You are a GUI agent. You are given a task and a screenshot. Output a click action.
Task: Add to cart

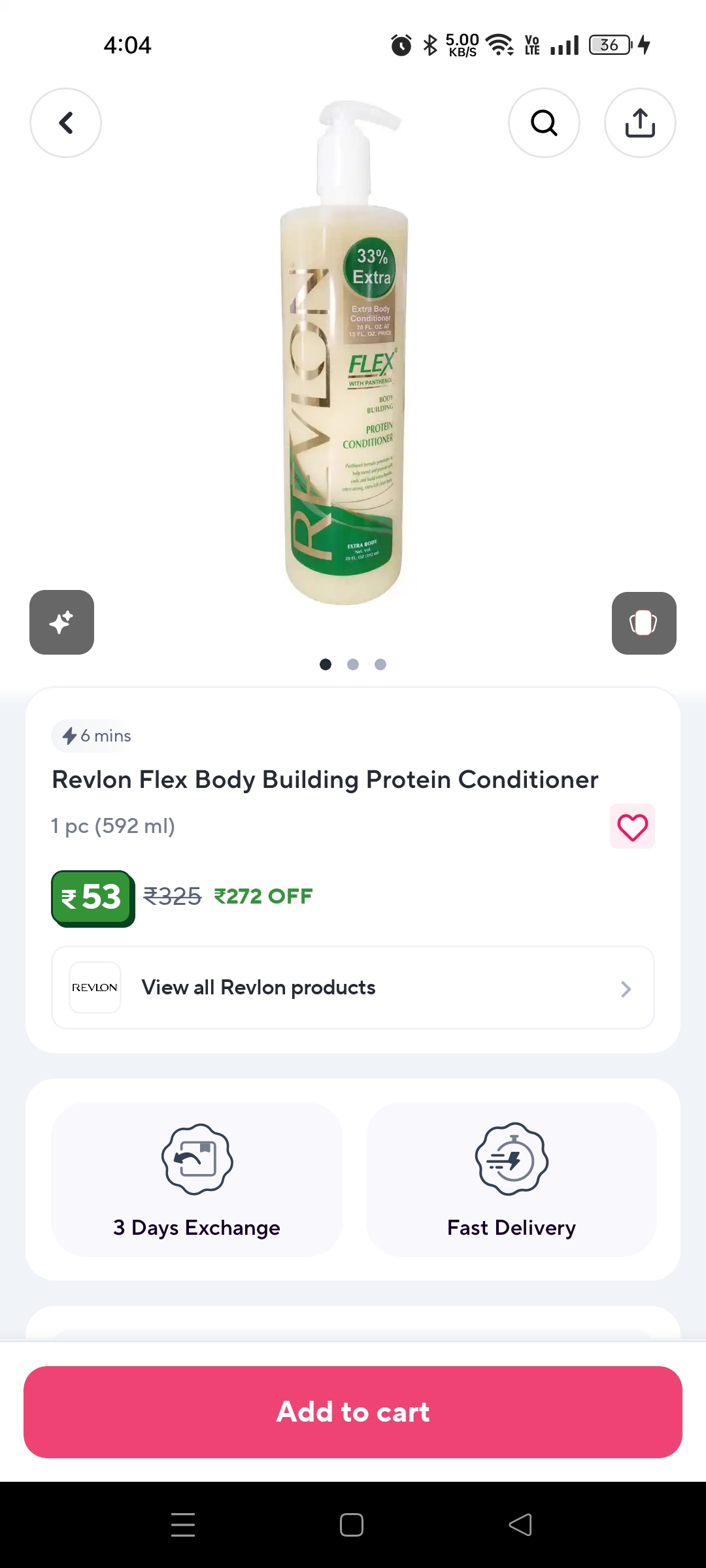click(353, 1412)
